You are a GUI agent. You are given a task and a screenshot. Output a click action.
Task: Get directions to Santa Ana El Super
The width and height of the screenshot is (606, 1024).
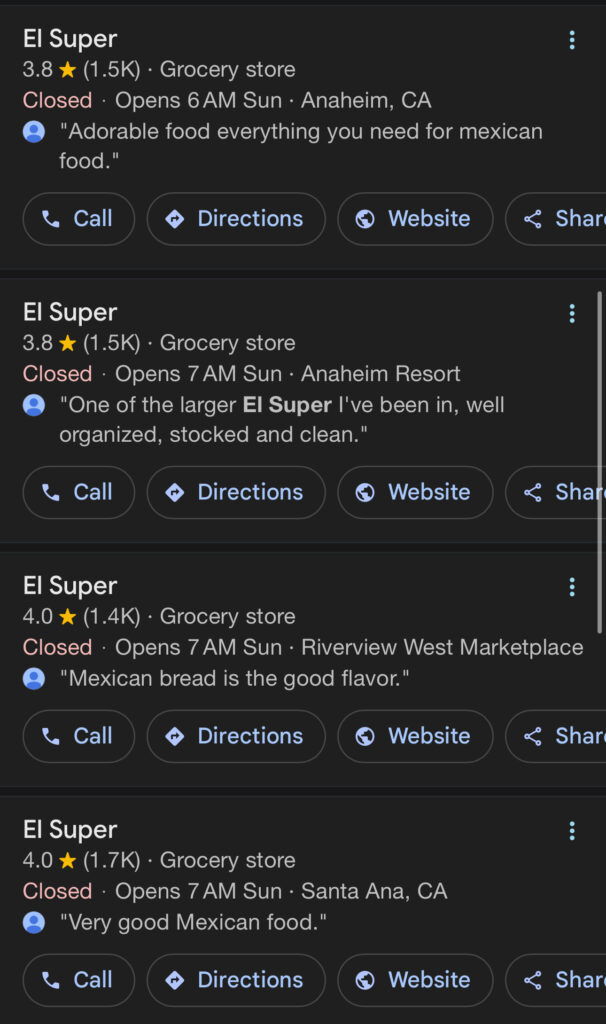point(236,980)
